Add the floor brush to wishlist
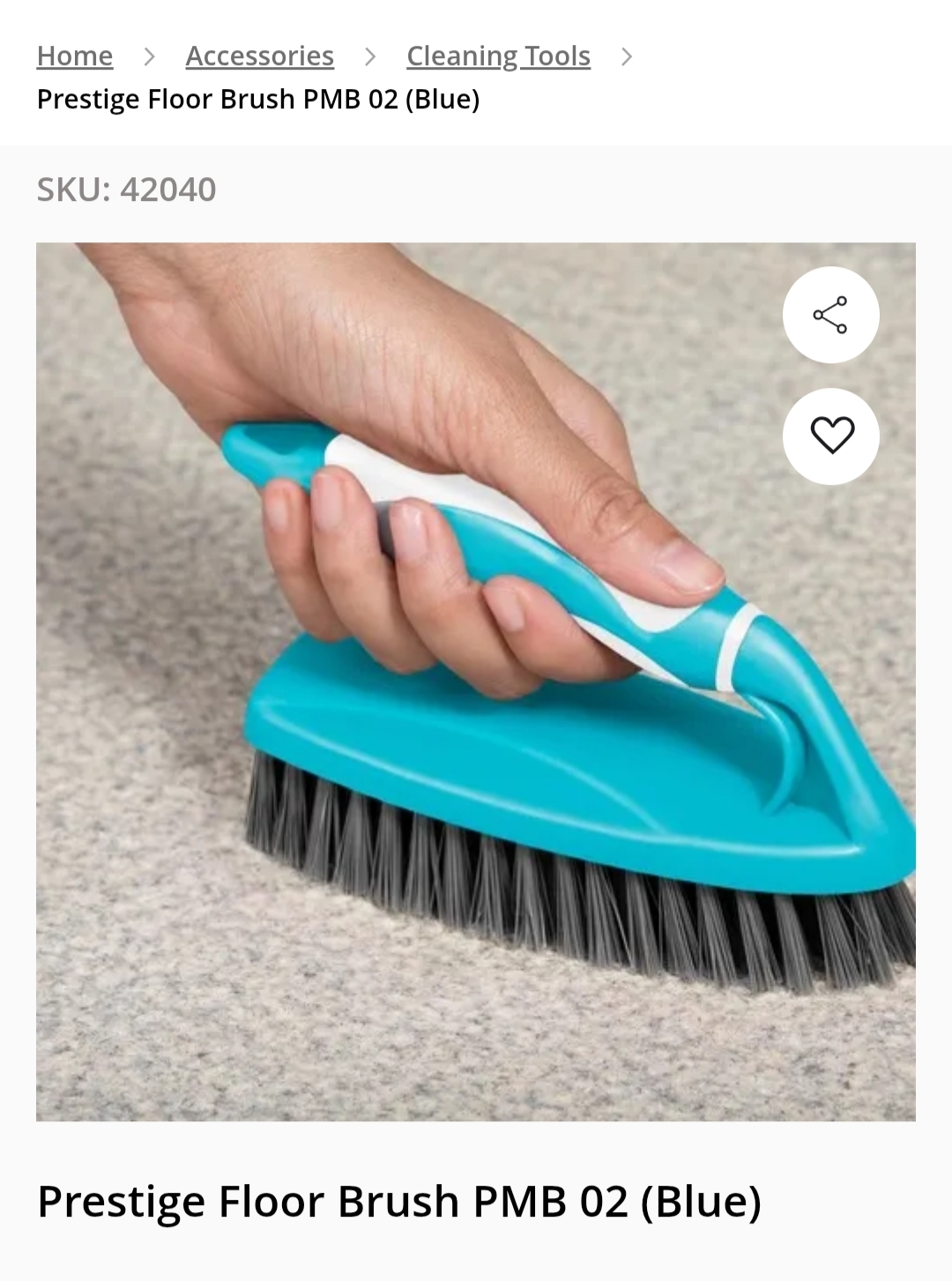 830,436
